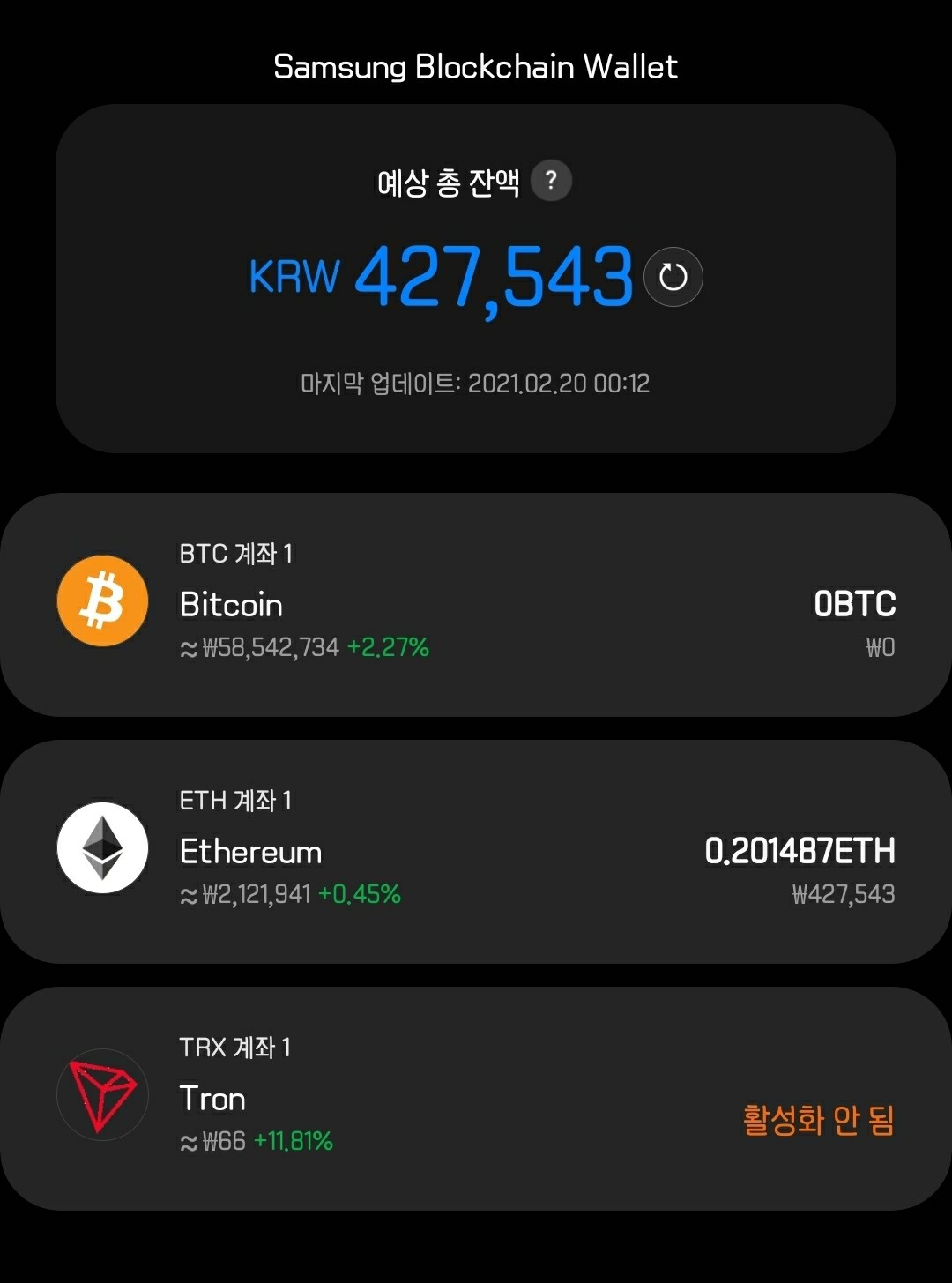
Task: Tap the estimated total balance summary card
Action: point(476,273)
